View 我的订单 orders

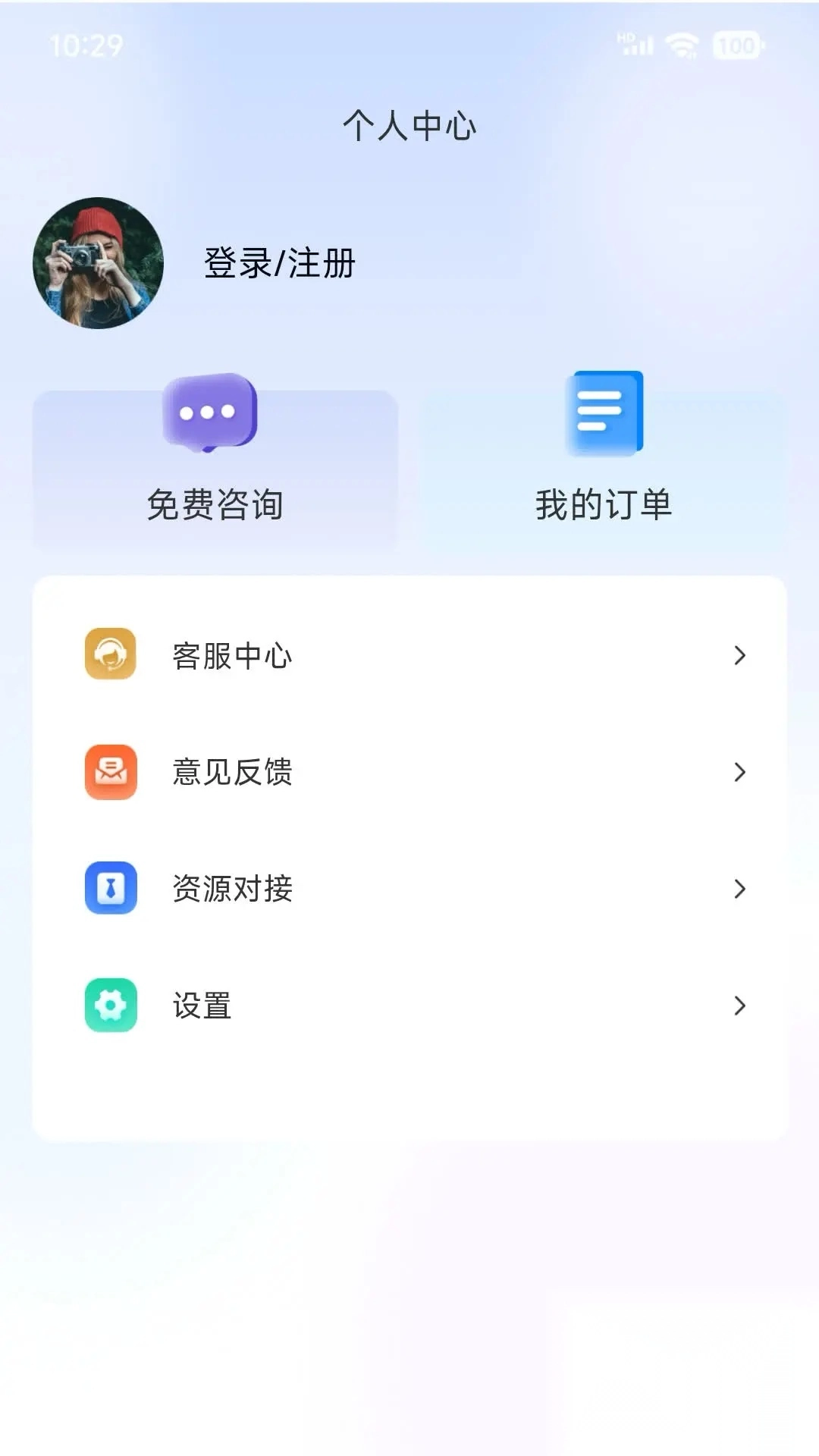[x=604, y=467]
